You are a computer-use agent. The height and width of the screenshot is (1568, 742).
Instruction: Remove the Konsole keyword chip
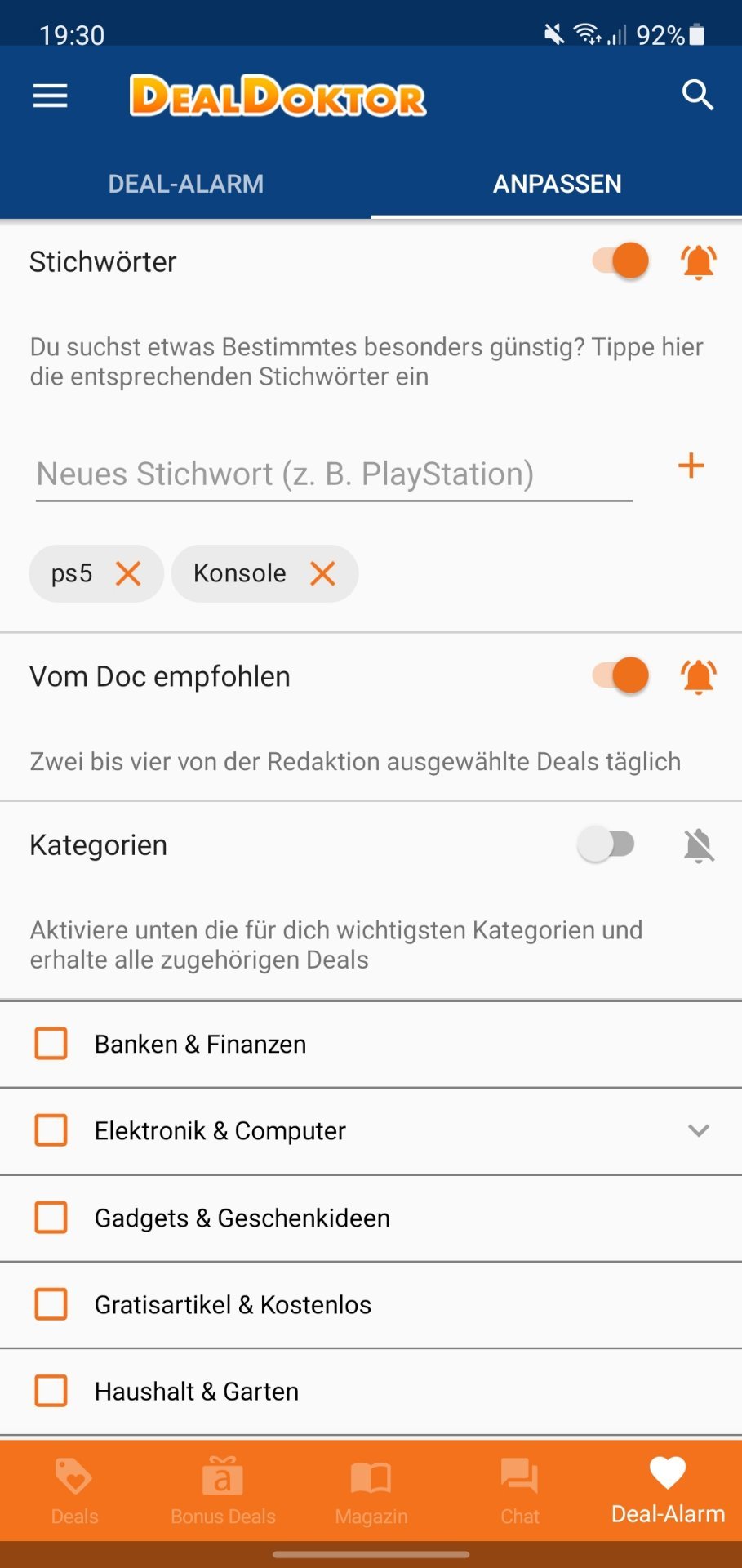coord(322,573)
